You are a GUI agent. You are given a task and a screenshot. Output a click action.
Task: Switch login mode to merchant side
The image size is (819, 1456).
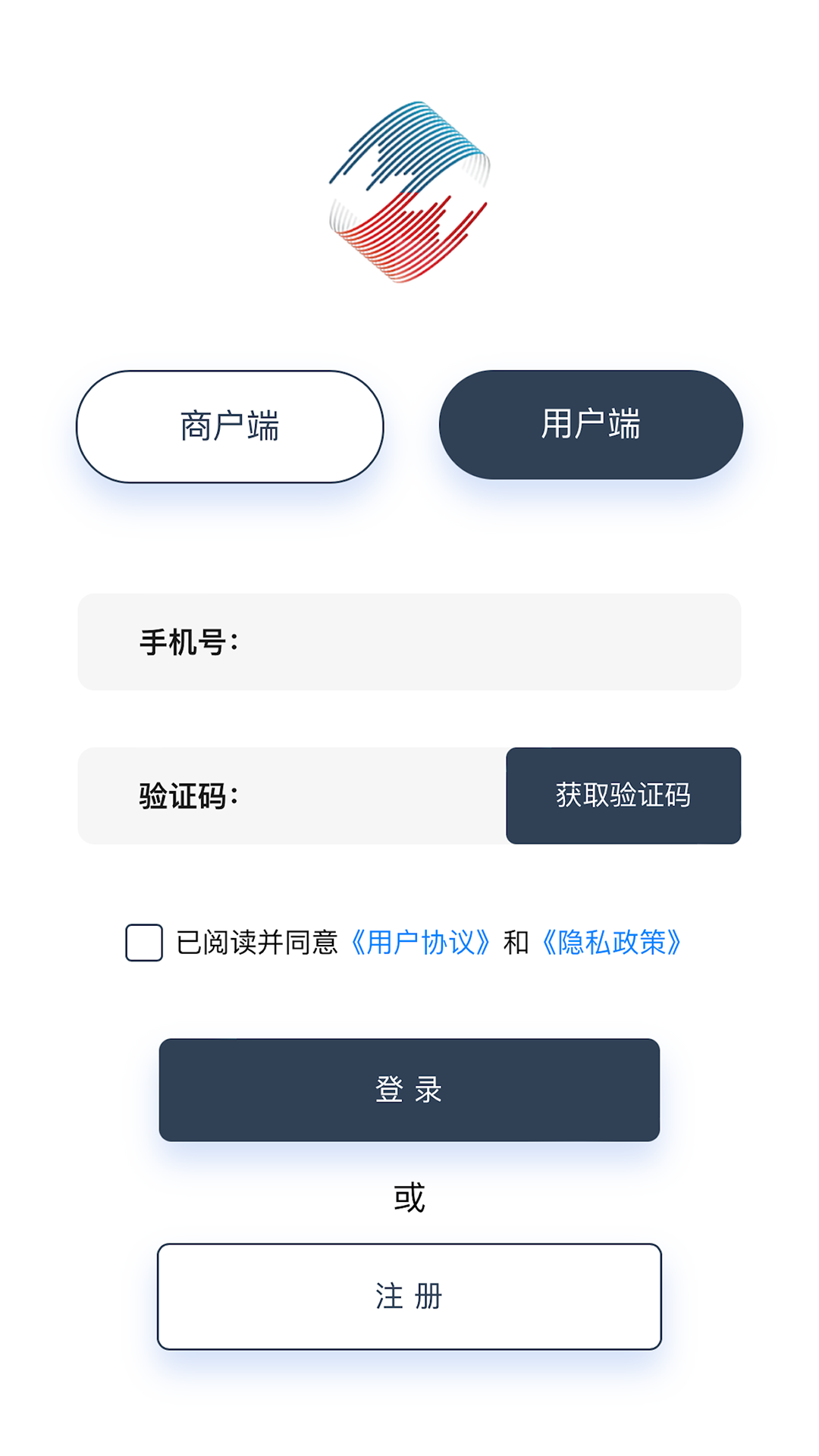(231, 426)
